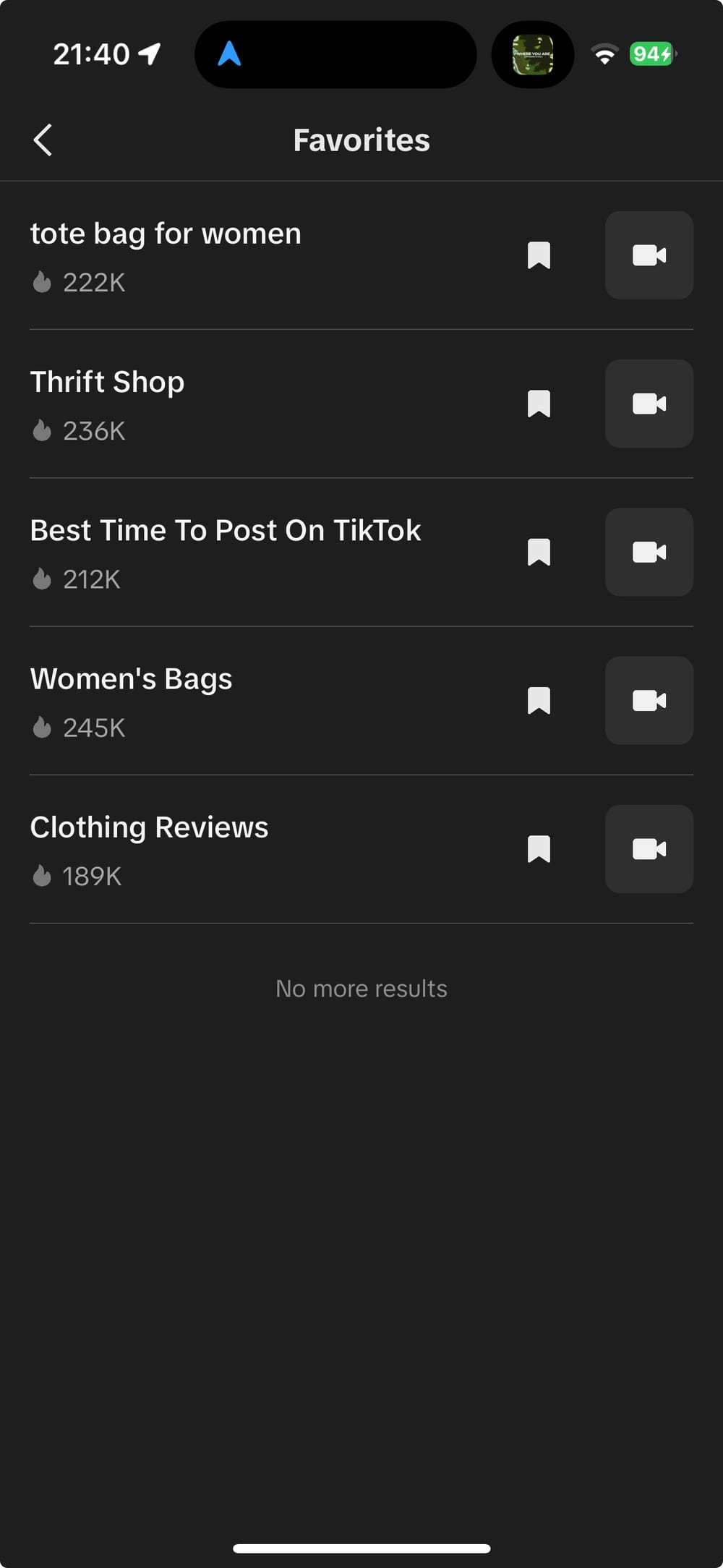Screen dimensions: 723x1568
Task: Tap the flame icon next to 222K
Action: coord(41,282)
